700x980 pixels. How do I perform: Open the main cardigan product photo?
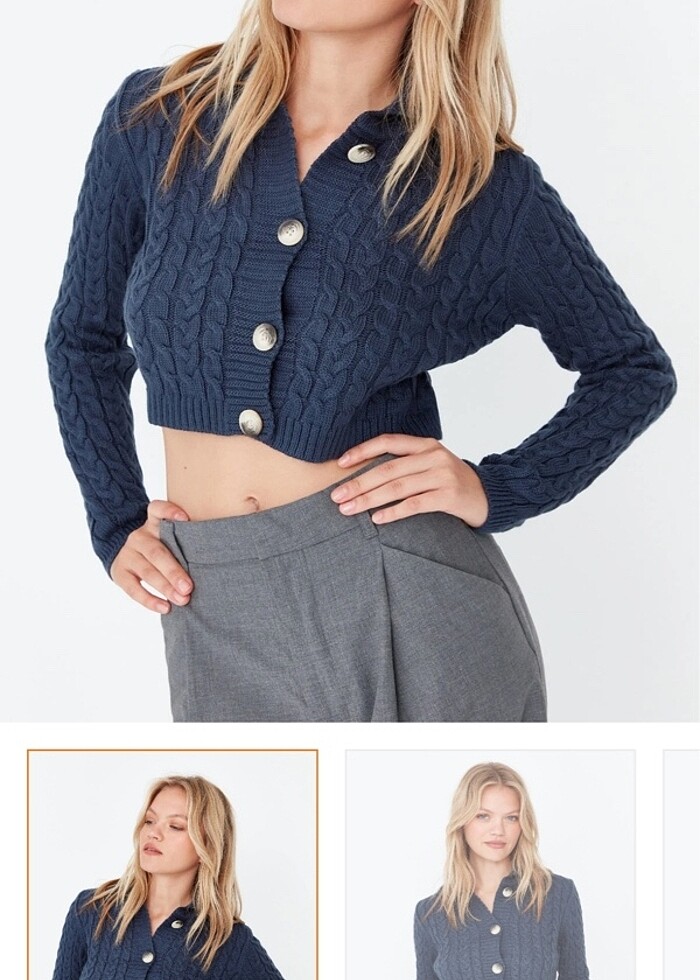coord(350,360)
